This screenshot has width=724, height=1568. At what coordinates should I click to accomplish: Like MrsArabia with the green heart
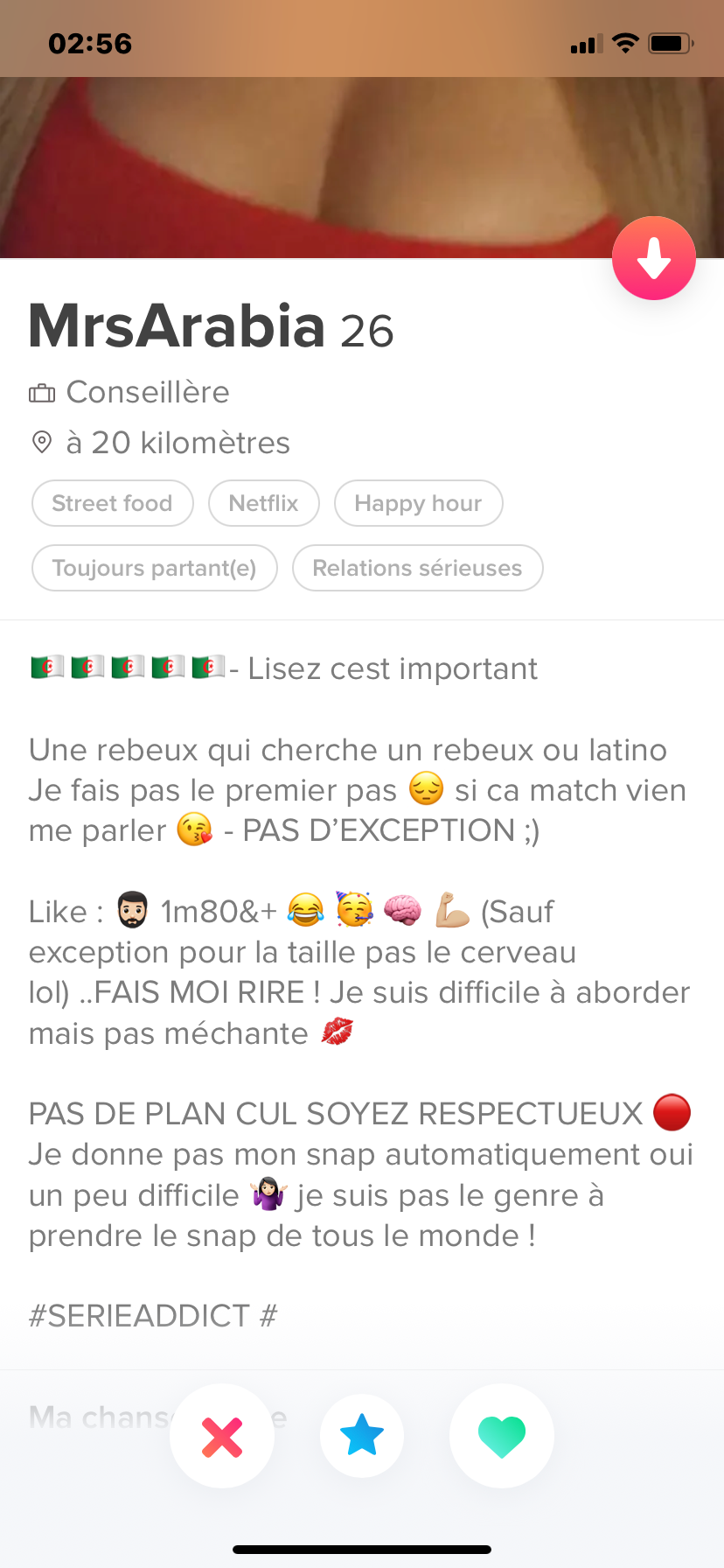pos(502,1436)
